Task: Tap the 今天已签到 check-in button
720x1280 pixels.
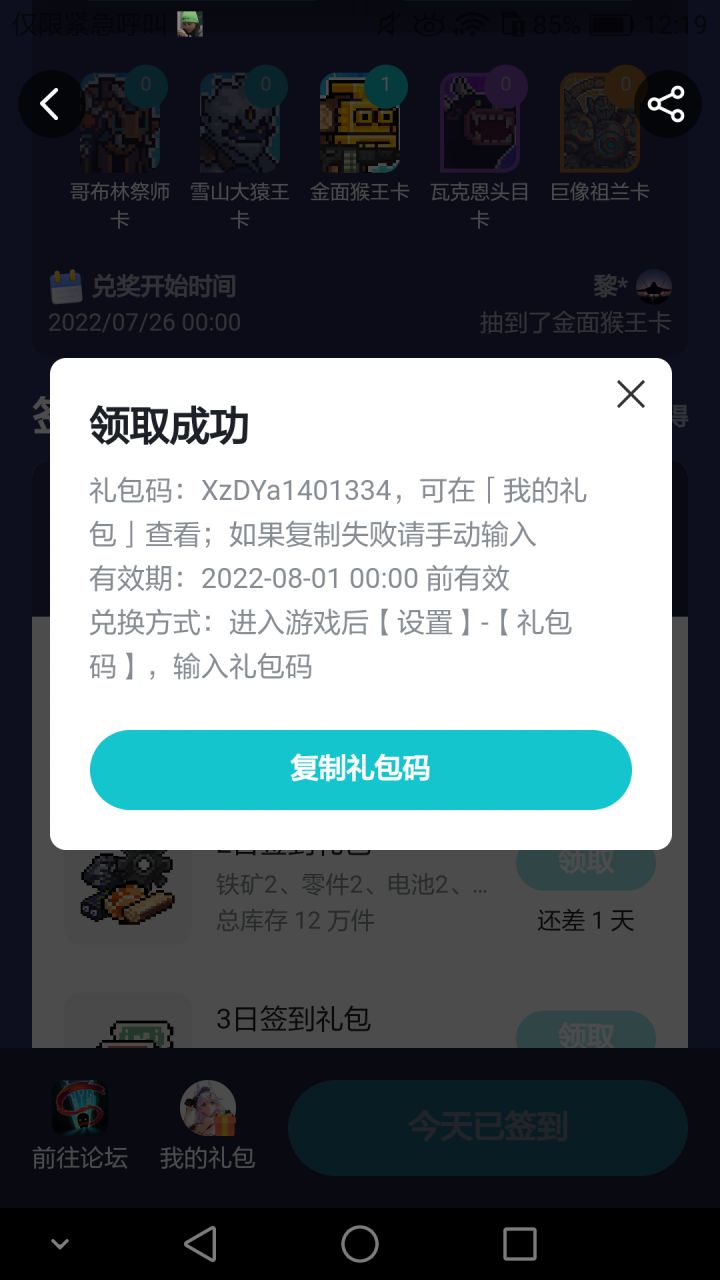Action: 488,1127
